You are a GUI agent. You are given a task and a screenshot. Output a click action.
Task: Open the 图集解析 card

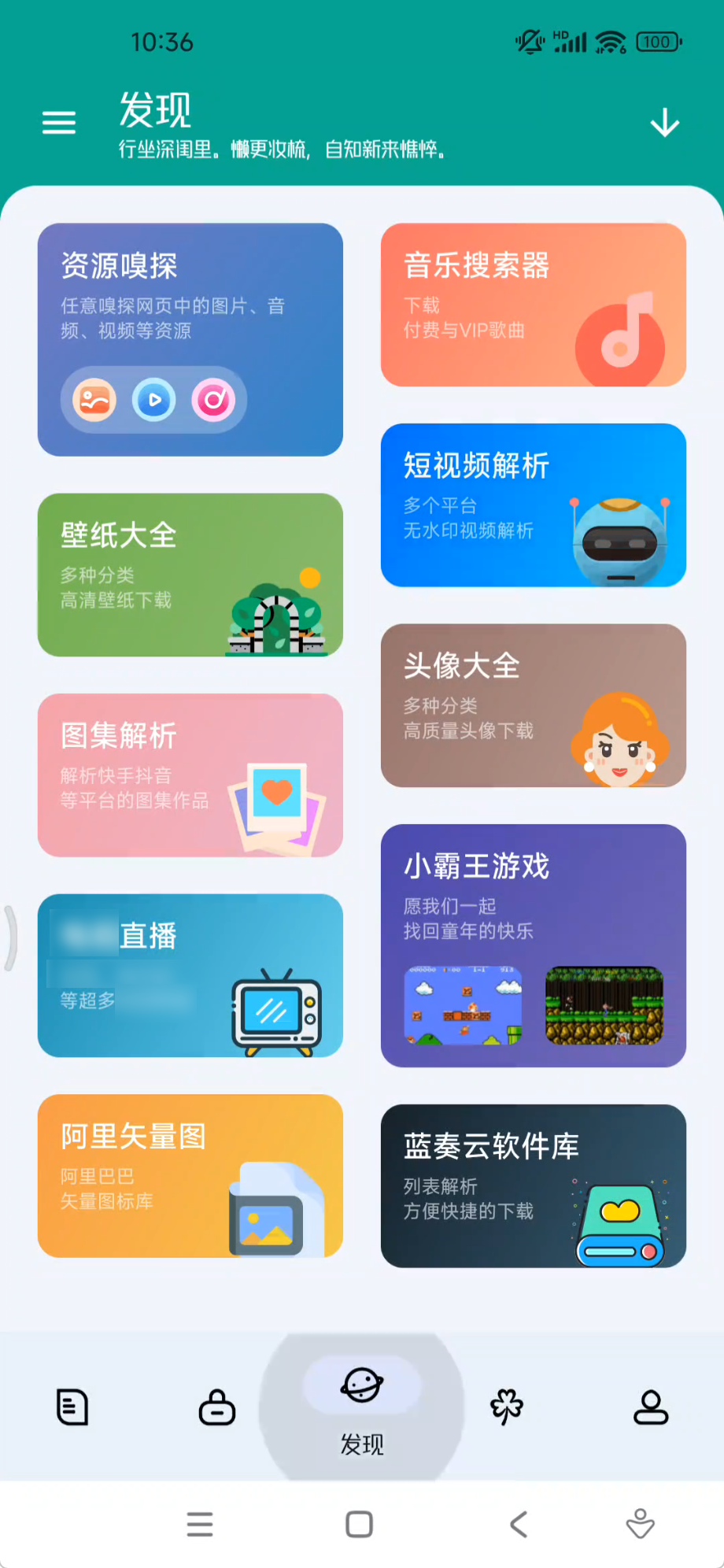[x=190, y=775]
